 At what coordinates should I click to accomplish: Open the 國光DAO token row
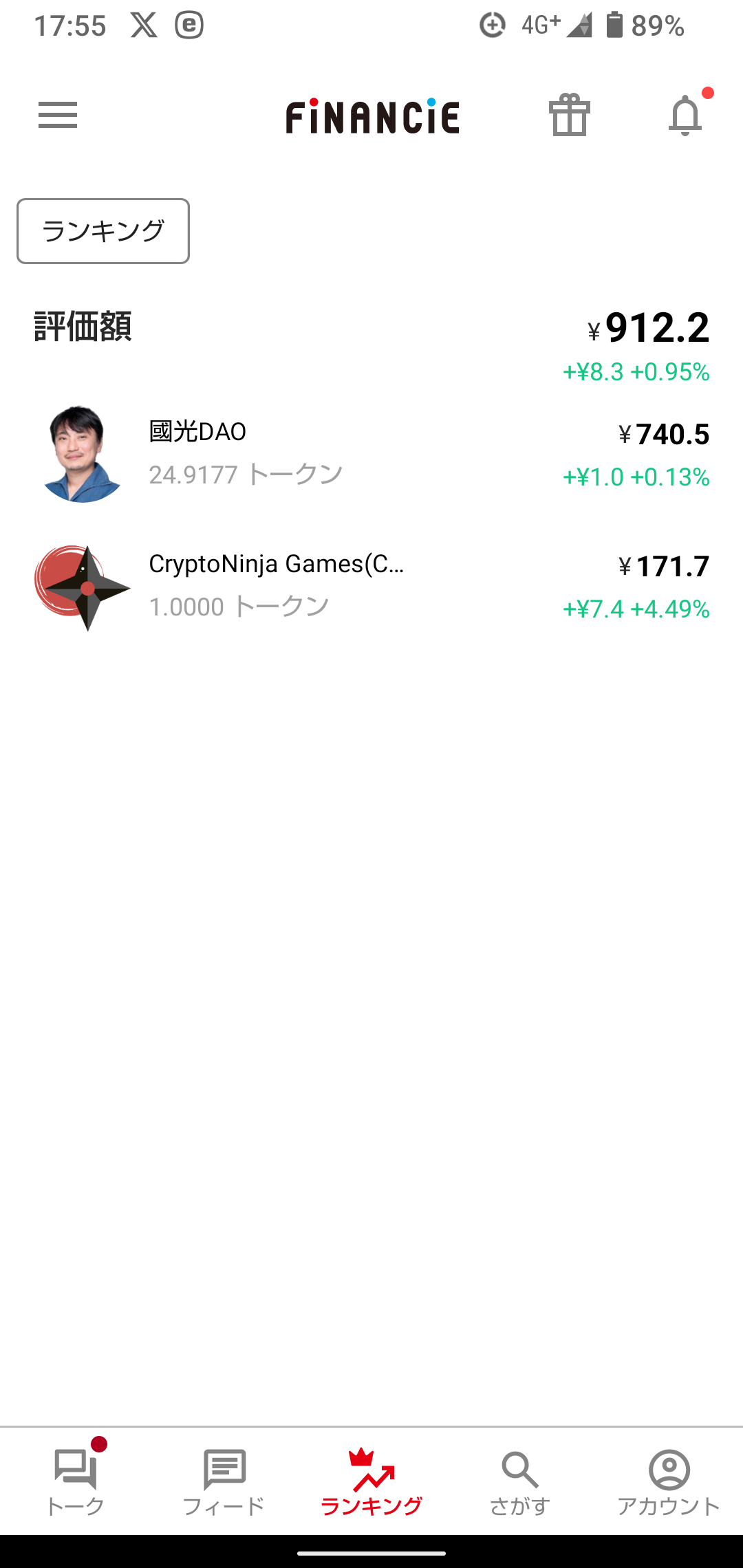371,454
